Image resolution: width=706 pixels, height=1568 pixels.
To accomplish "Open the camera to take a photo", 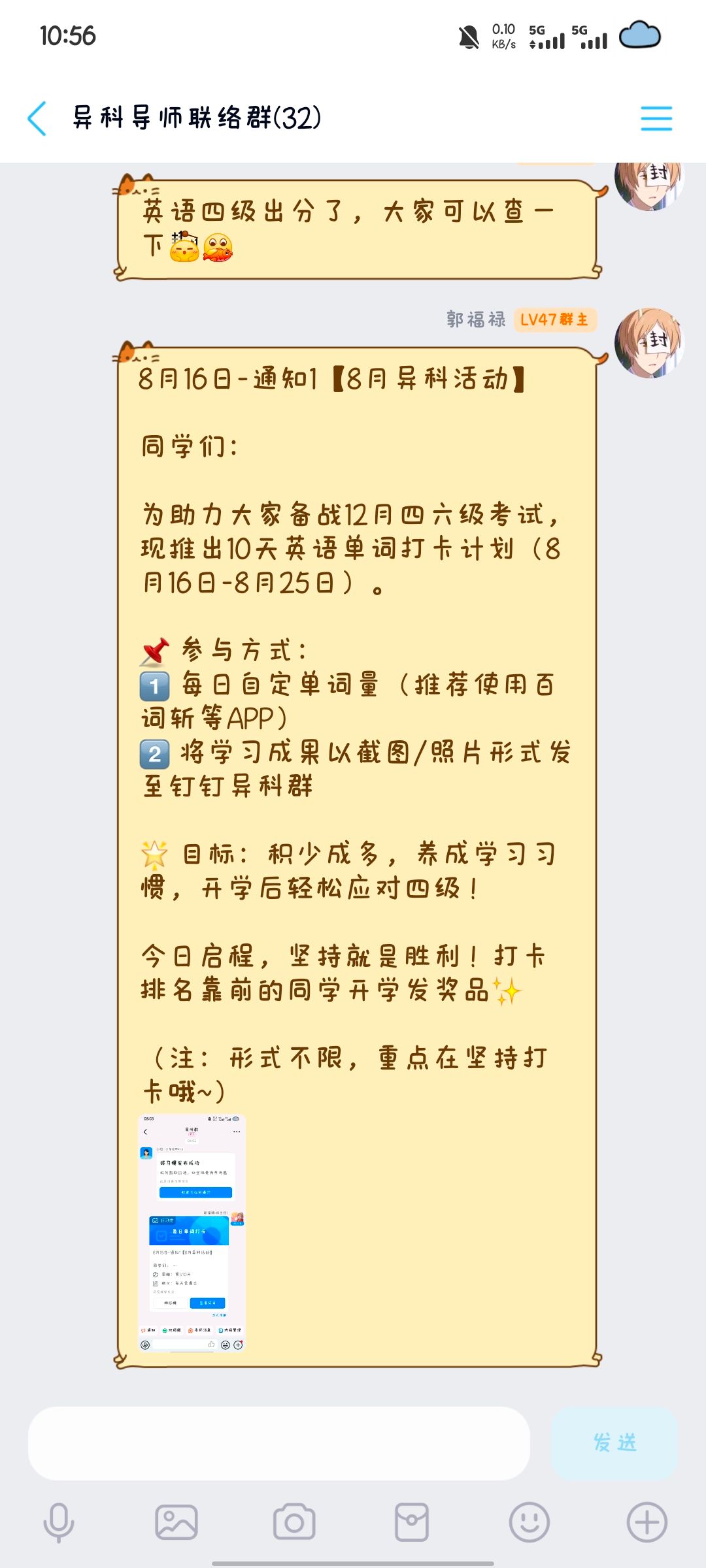I will [x=294, y=1522].
